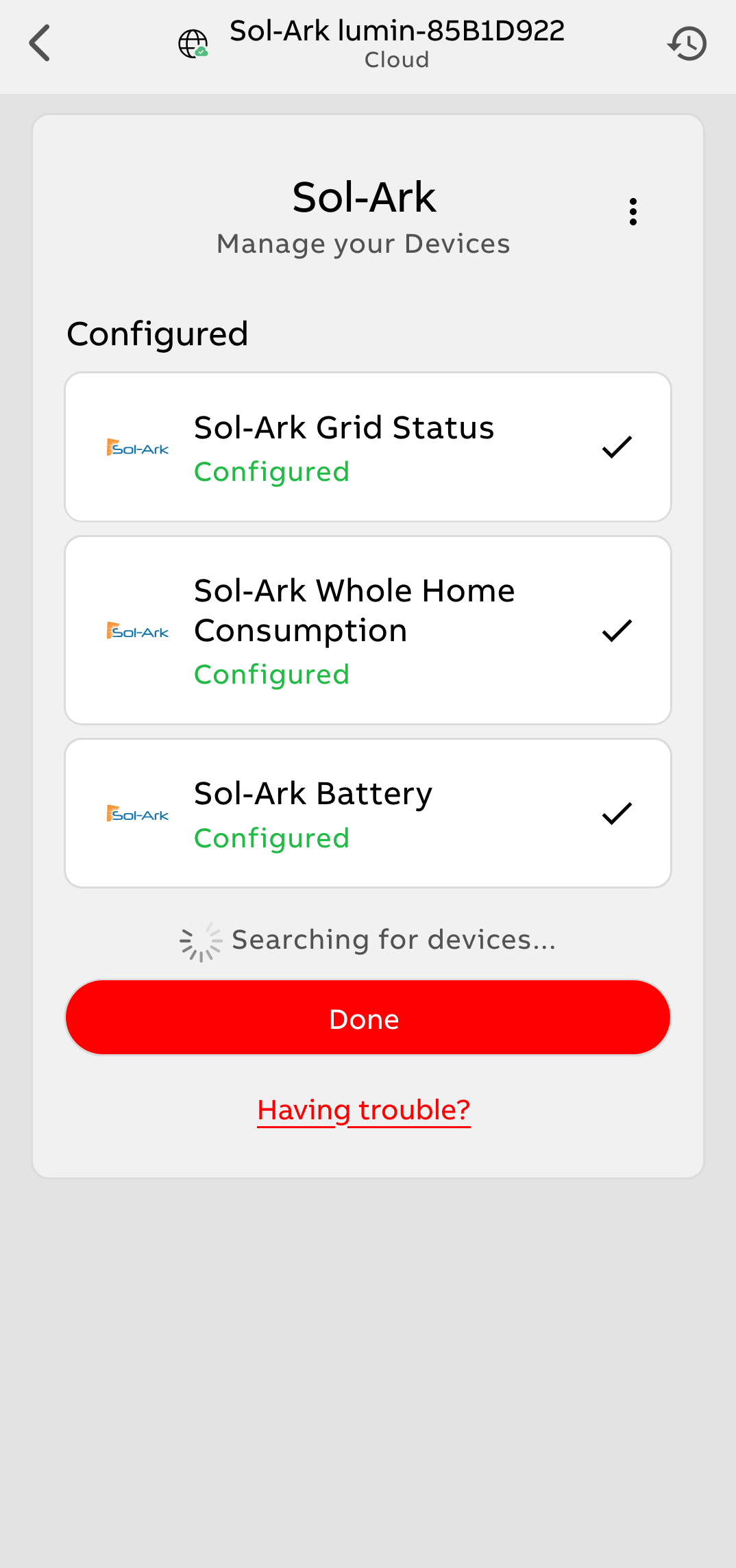Open the Sol-Ark Battery device
736x1568 pixels.
[368, 813]
